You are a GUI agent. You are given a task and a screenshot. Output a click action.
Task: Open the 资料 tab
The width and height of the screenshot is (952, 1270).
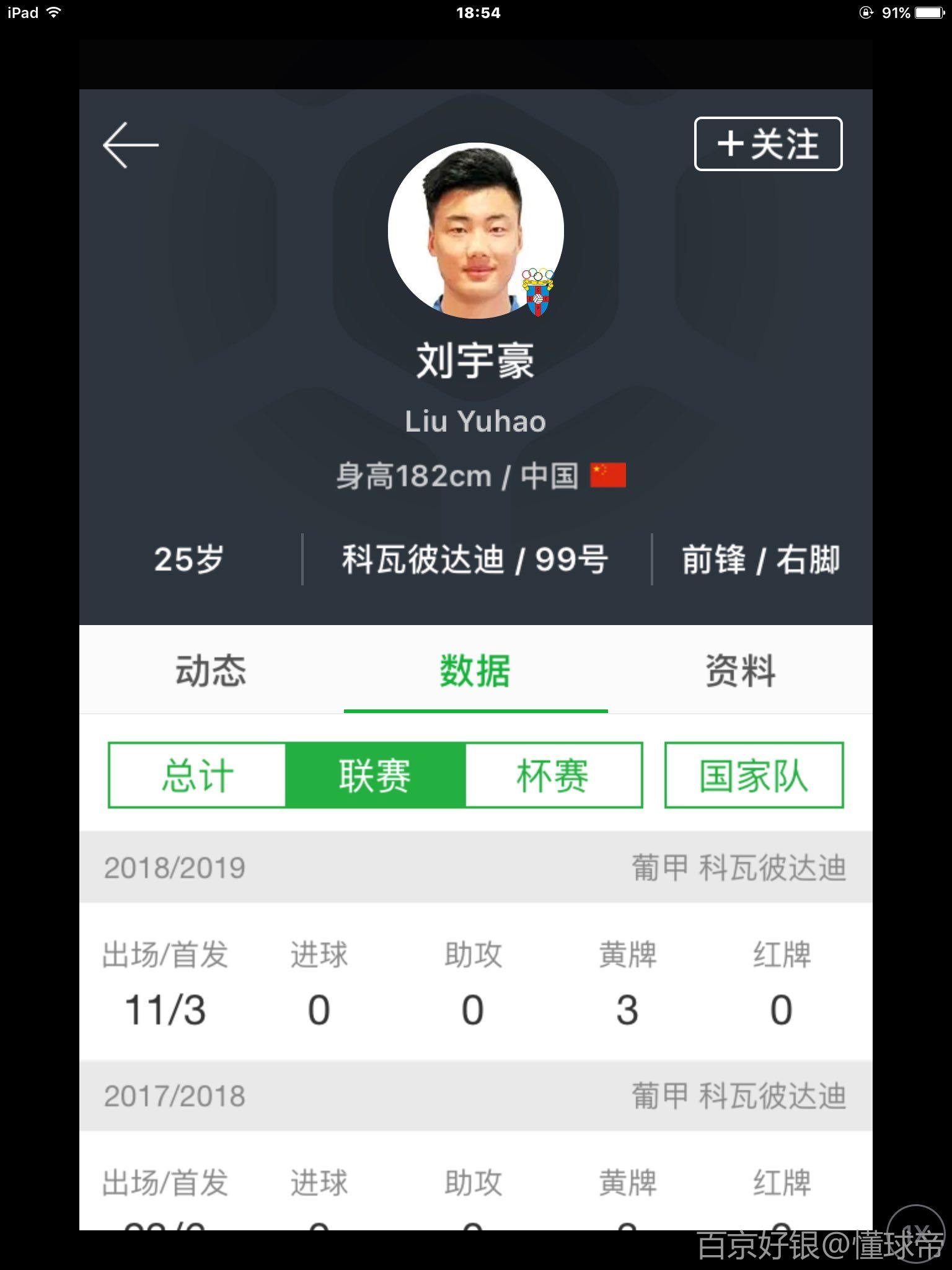[x=740, y=670]
